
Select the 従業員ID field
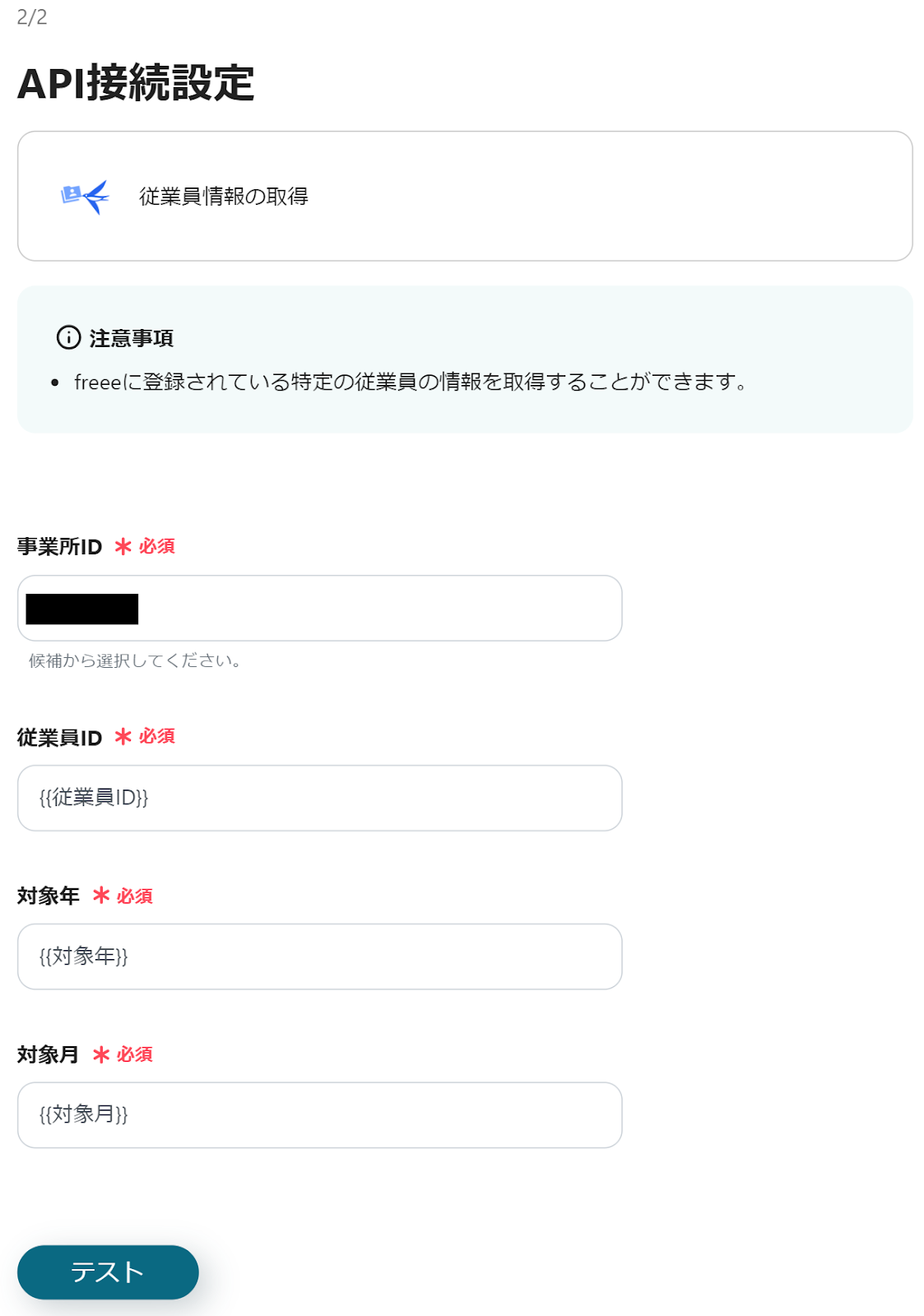[x=319, y=798]
